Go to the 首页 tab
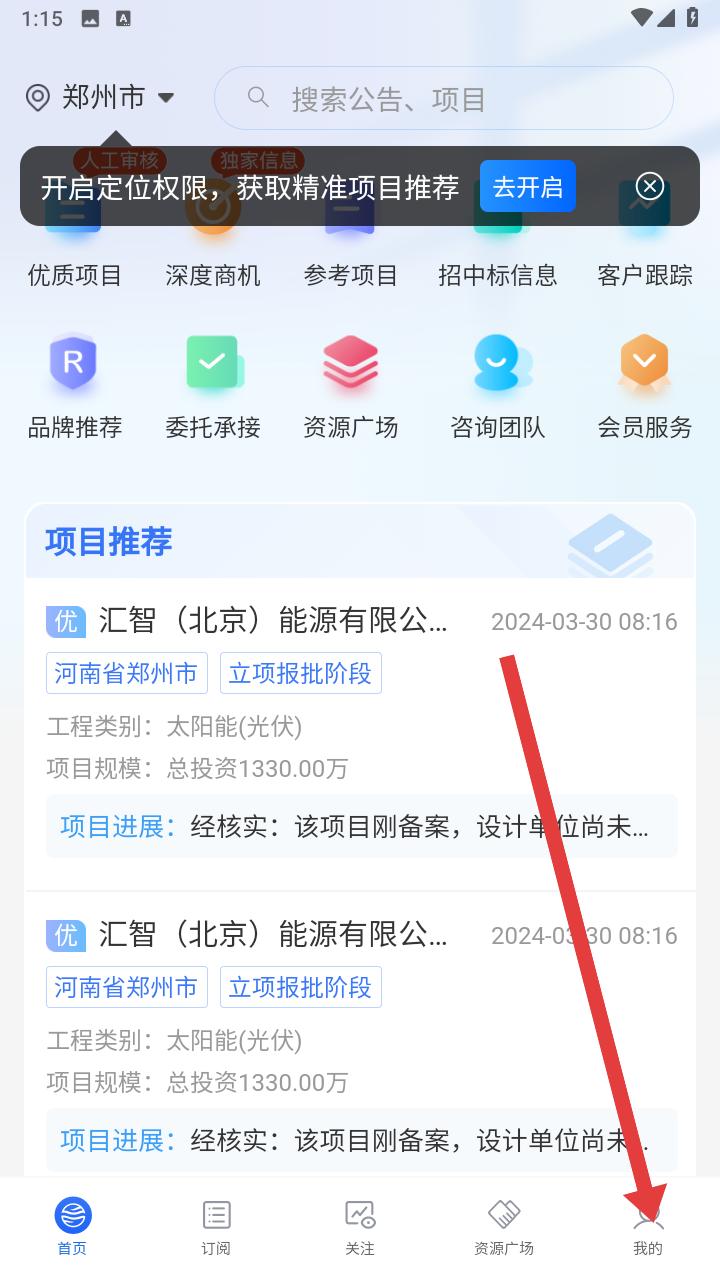The image size is (720, 1280). pos(72,1227)
